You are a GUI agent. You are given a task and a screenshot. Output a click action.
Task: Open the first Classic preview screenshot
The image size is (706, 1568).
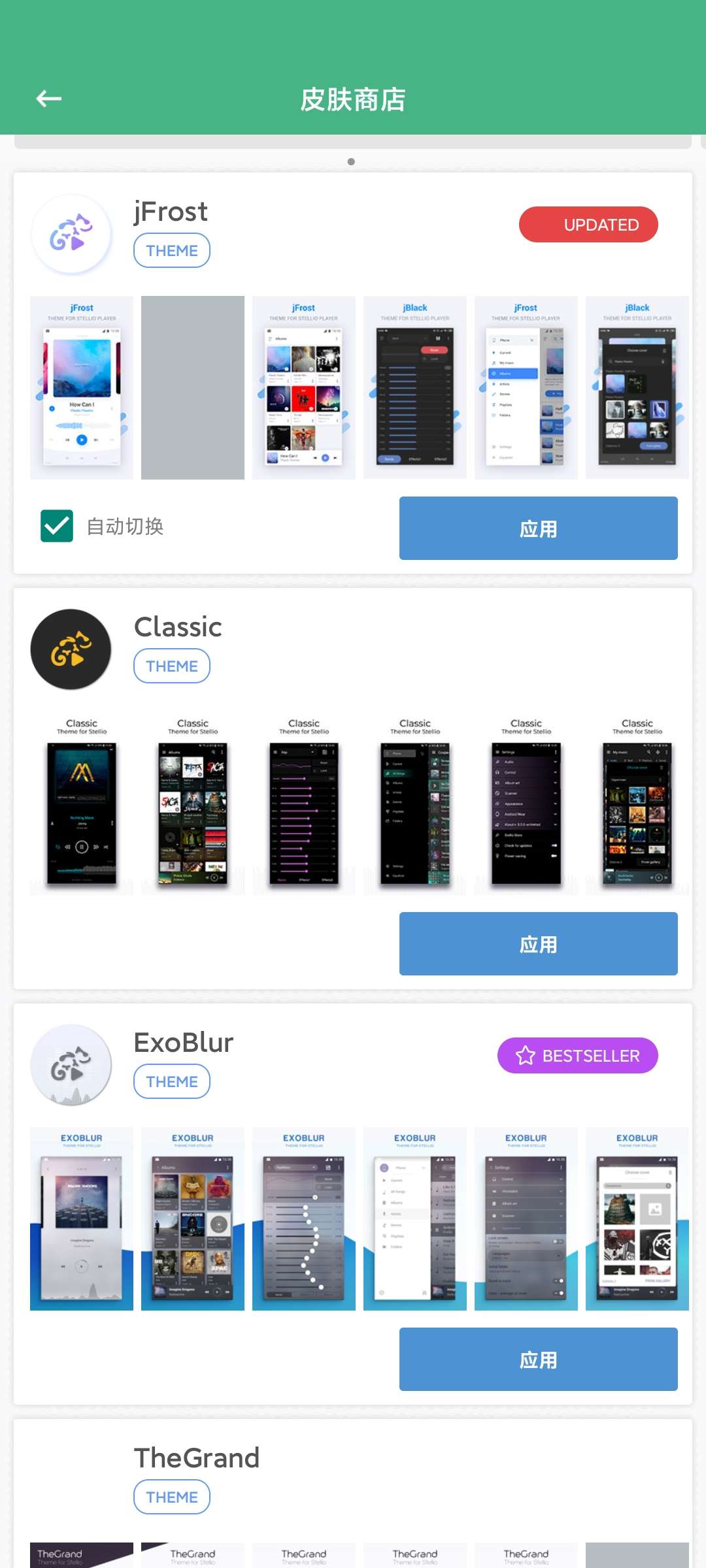tap(82, 803)
